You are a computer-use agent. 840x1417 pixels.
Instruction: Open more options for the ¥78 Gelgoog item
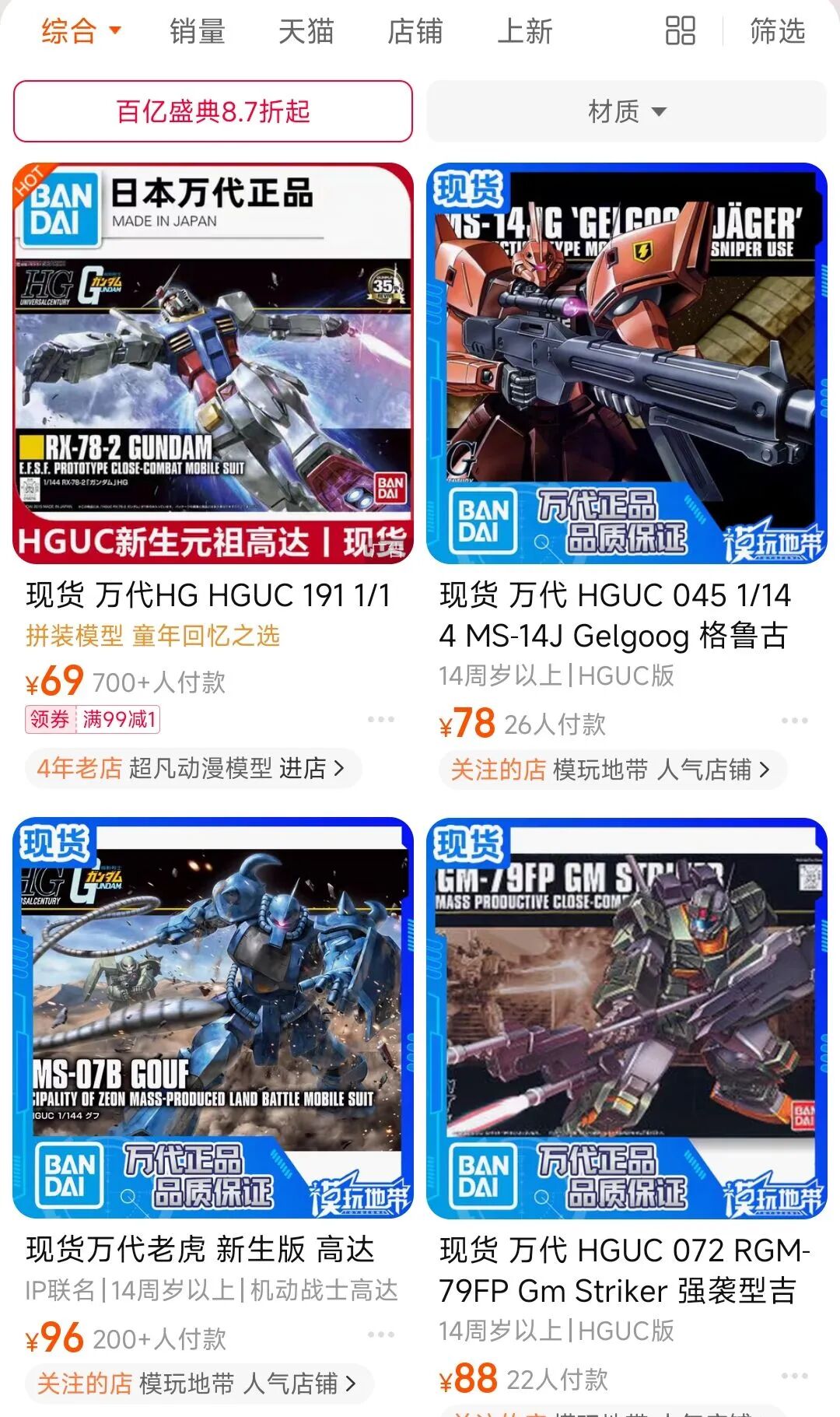tap(795, 721)
